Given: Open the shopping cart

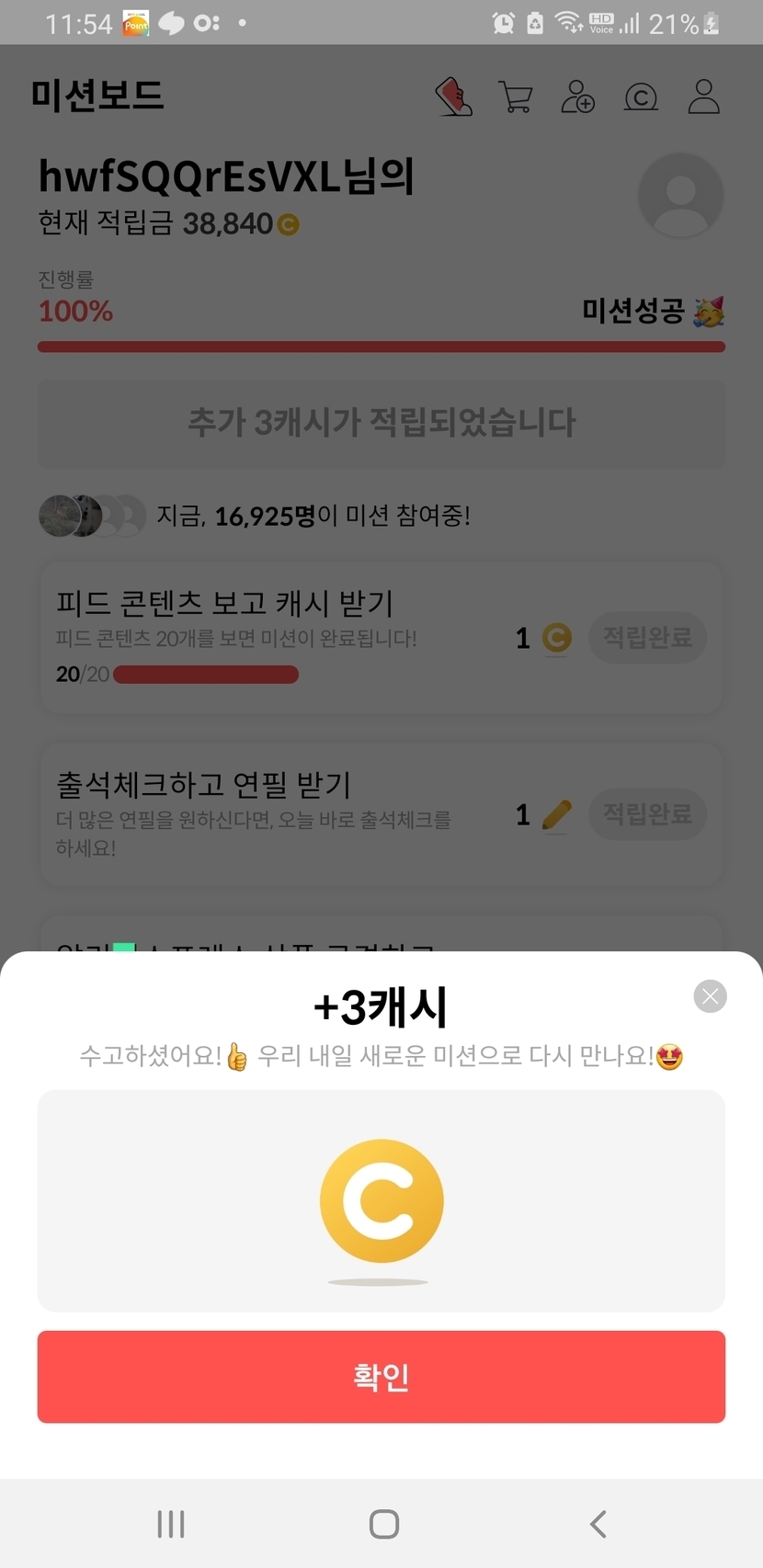Looking at the screenshot, I should [516, 97].
